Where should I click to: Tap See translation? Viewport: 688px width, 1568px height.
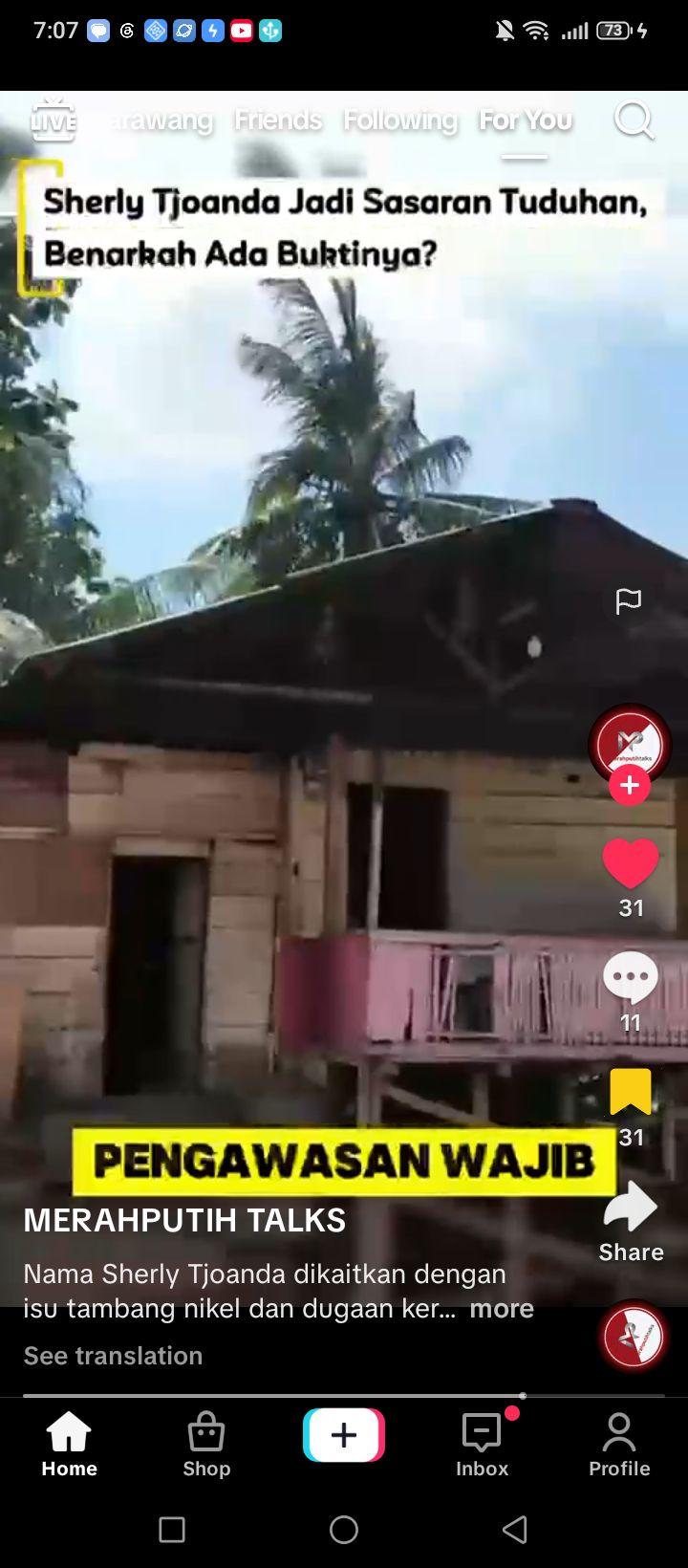coord(113,1356)
